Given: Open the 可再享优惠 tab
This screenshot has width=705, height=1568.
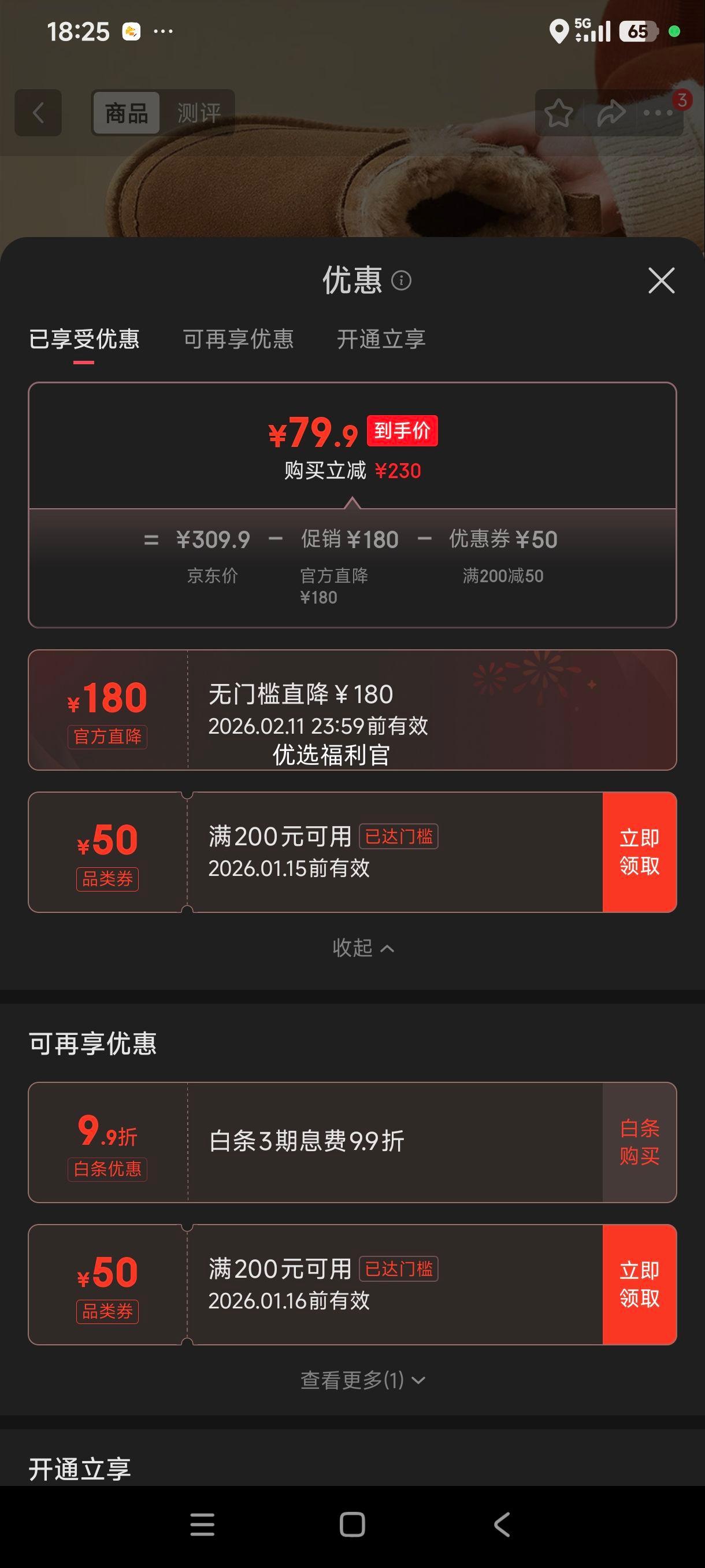Looking at the screenshot, I should [x=238, y=341].
